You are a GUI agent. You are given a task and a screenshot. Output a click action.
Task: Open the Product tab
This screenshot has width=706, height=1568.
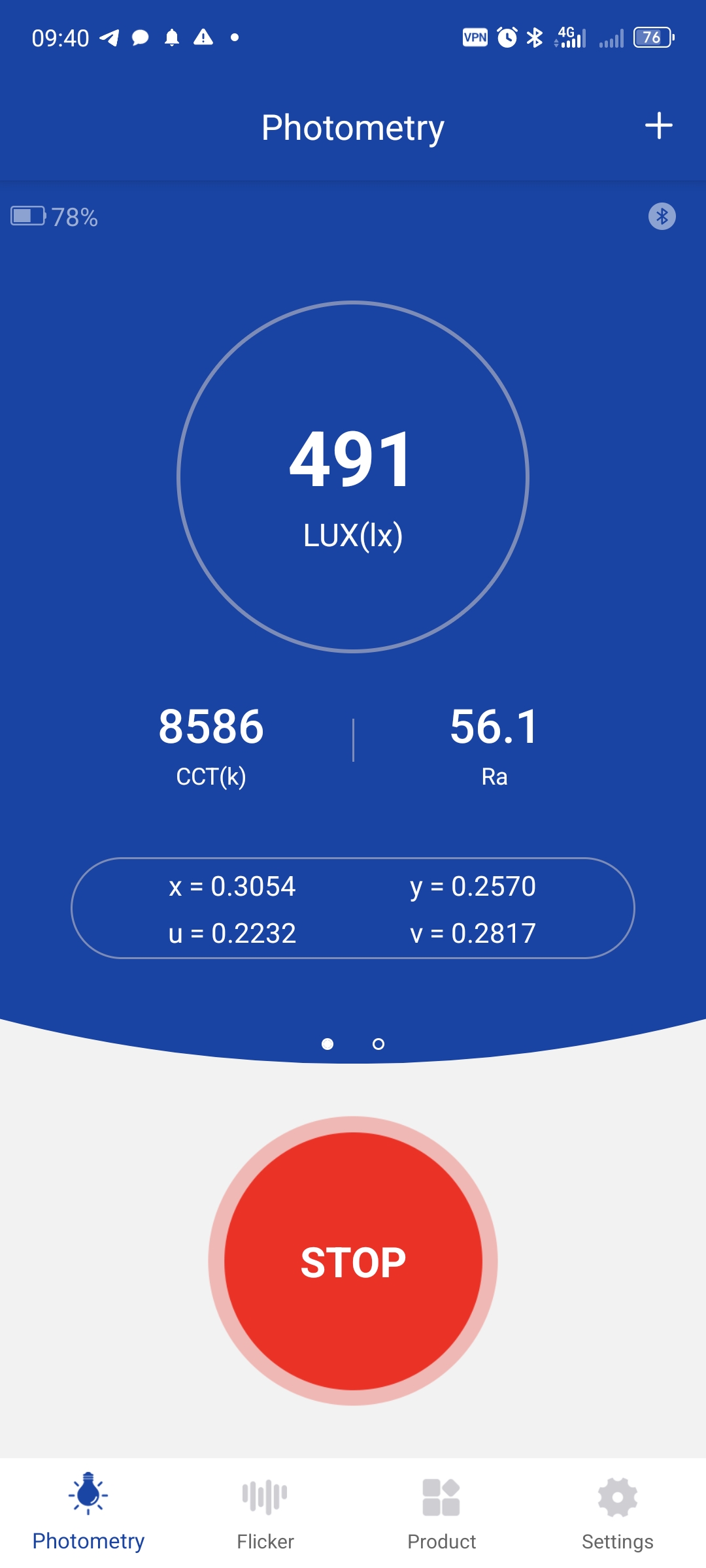(x=441, y=1512)
